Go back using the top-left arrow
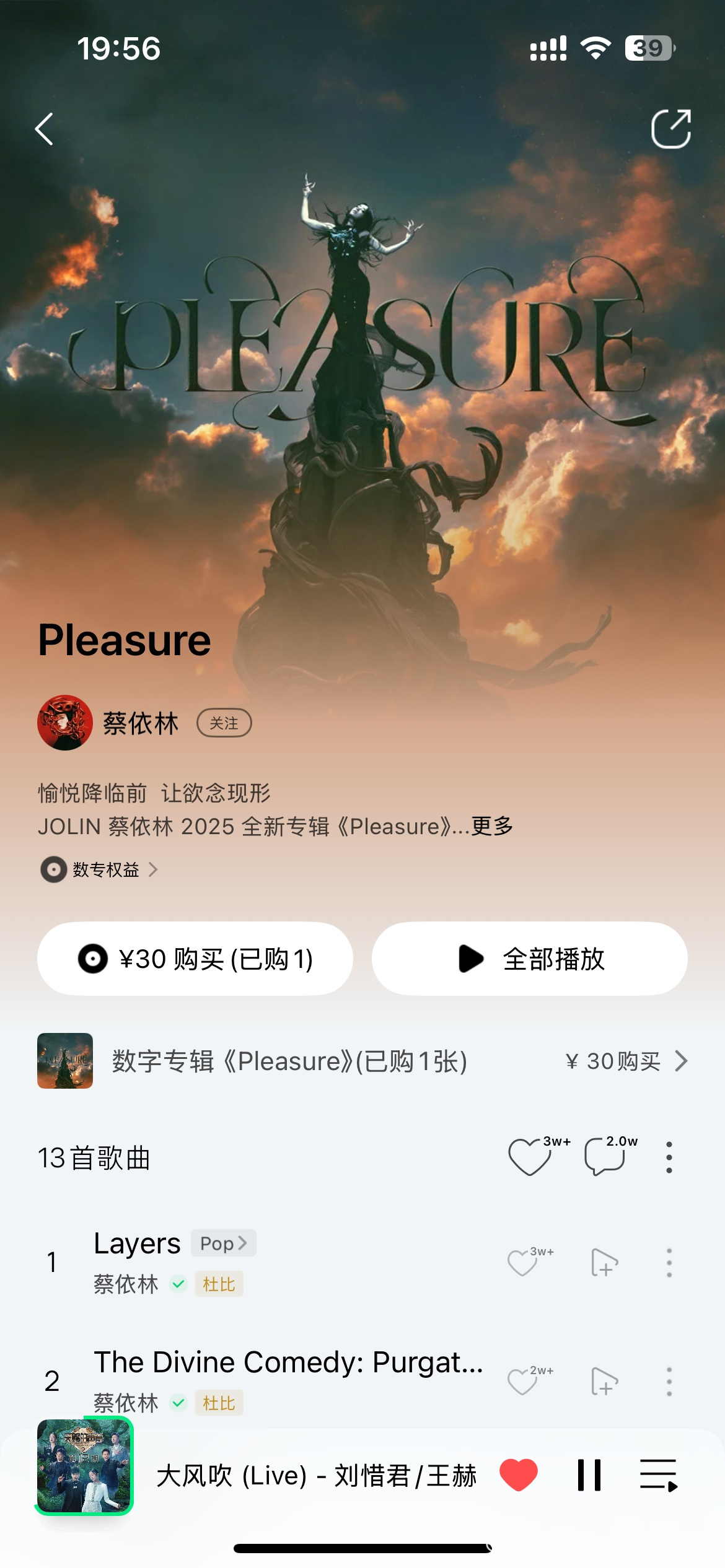The image size is (725, 1568). (x=45, y=129)
